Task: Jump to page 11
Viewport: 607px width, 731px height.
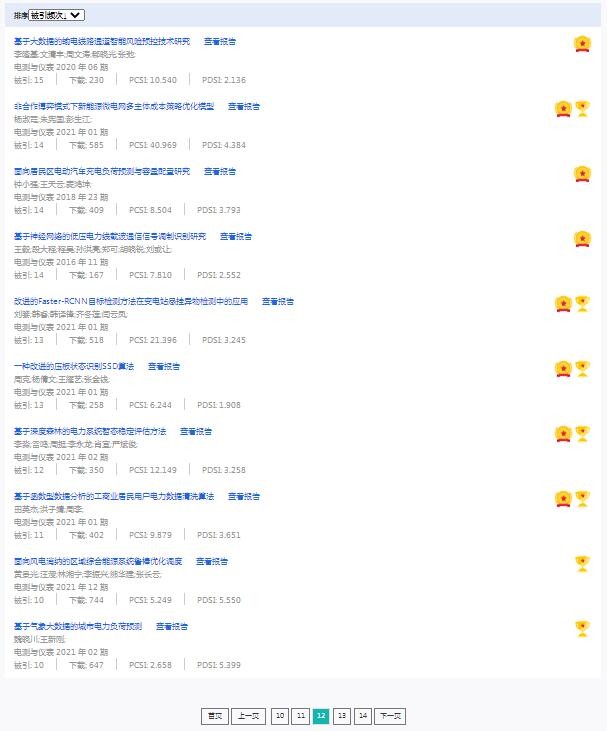Action: pos(300,716)
